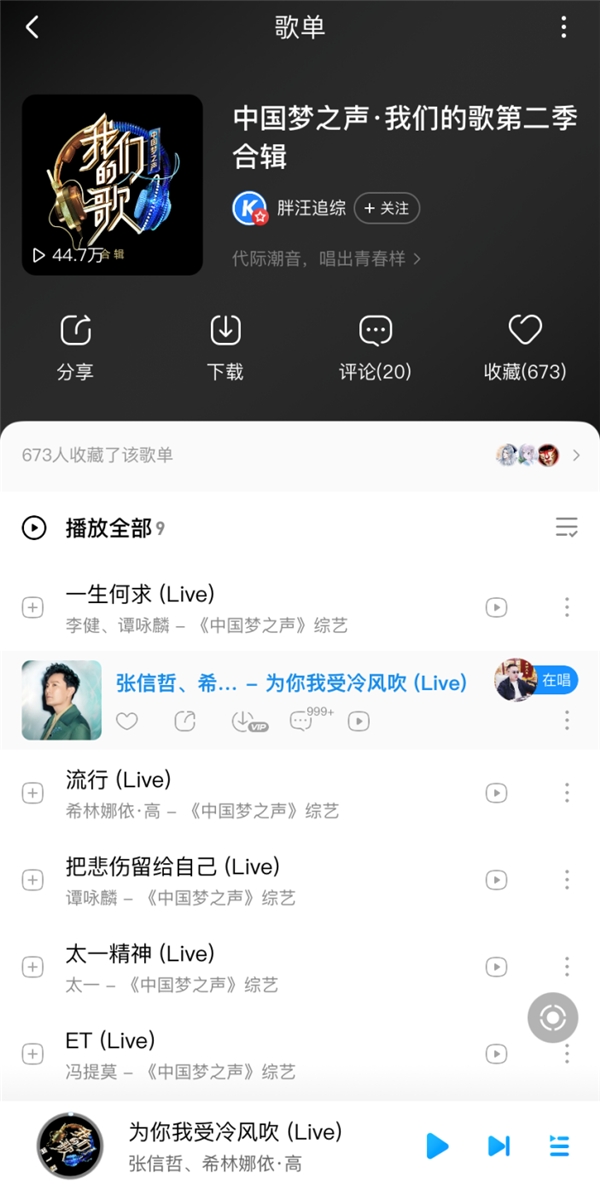Share this playlist
The width and height of the screenshot is (600, 1201).
click(76, 346)
